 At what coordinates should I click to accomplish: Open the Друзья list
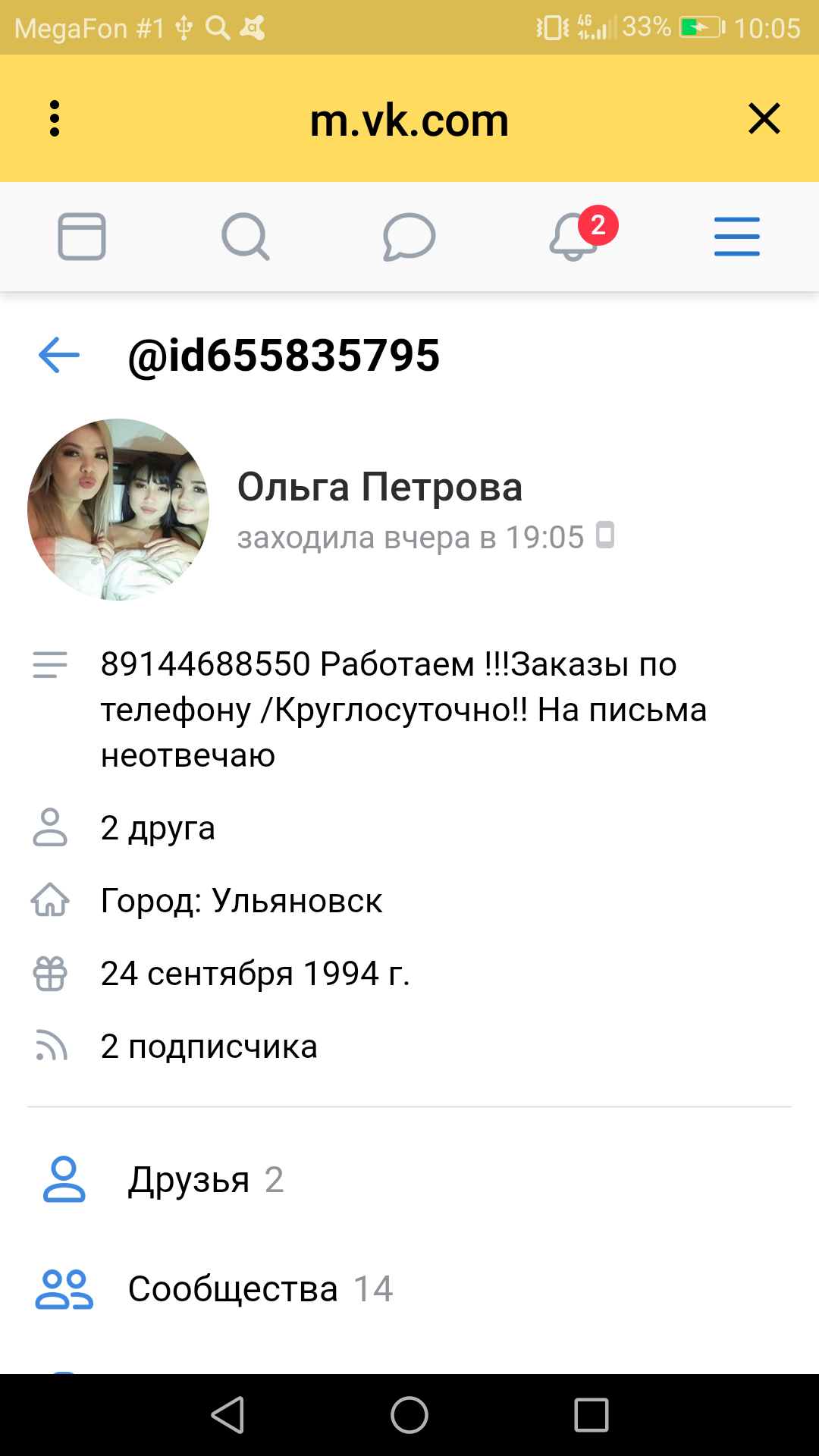click(x=190, y=1180)
